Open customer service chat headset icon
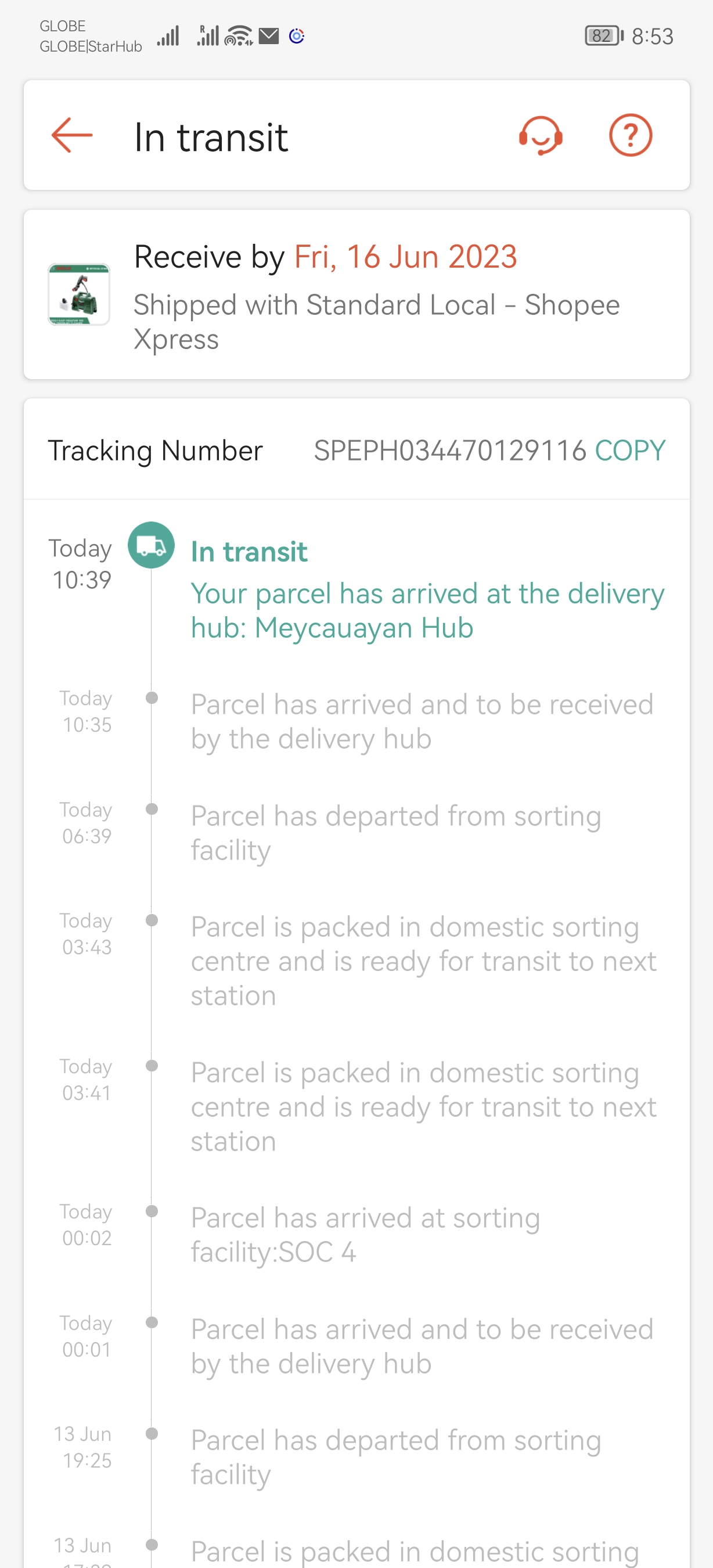This screenshot has width=713, height=1568. 540,135
